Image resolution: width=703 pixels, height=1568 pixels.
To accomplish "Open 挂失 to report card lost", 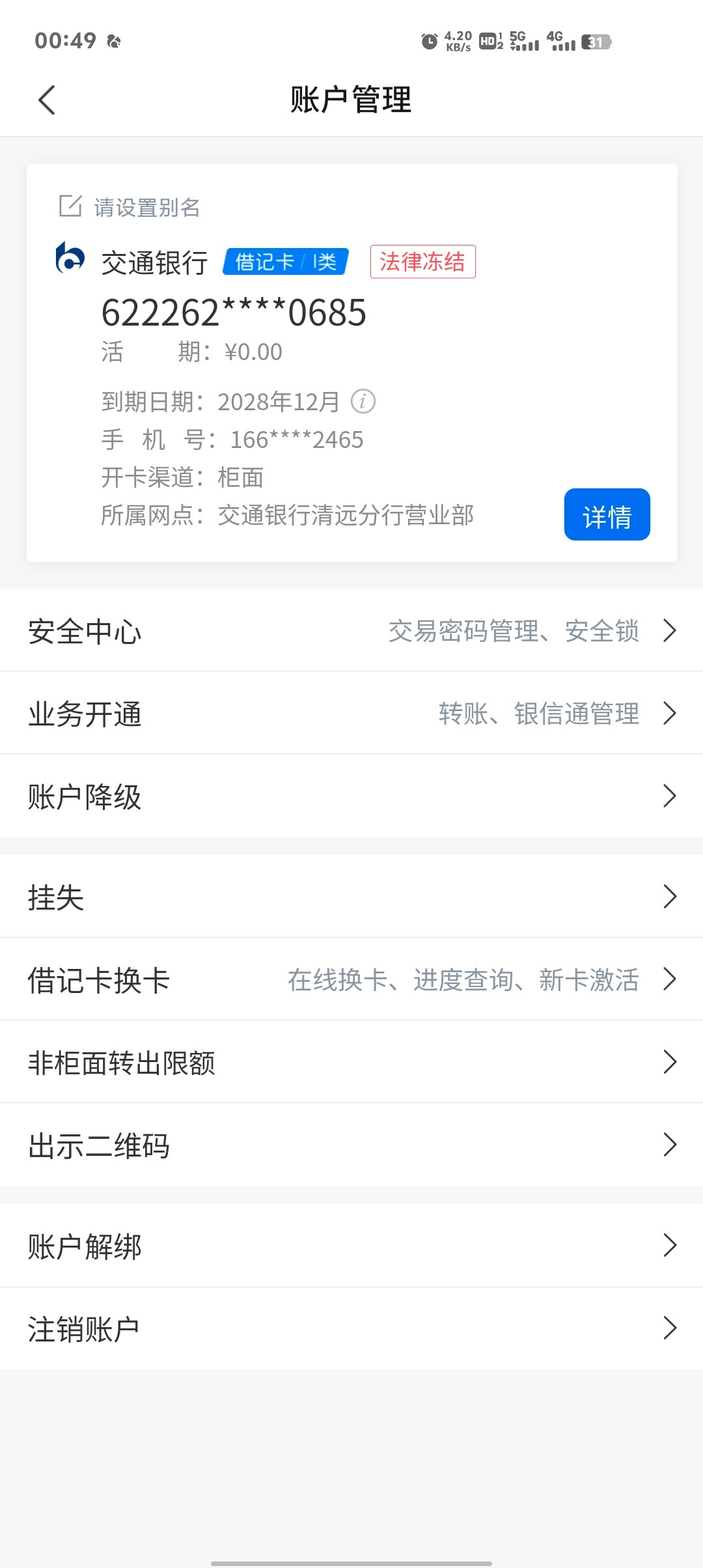I will click(x=351, y=897).
